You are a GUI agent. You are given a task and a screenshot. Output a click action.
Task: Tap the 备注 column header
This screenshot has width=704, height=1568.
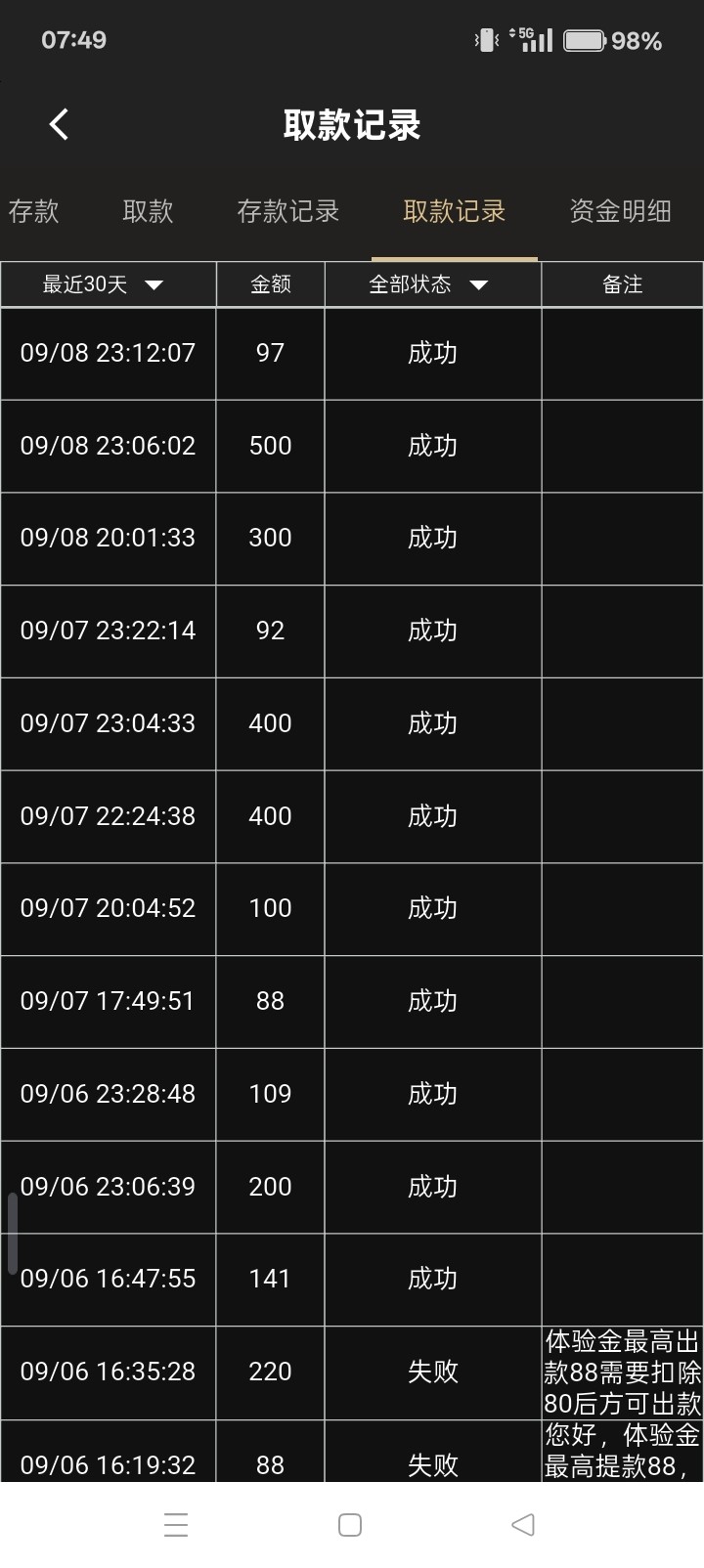pyautogui.click(x=622, y=284)
